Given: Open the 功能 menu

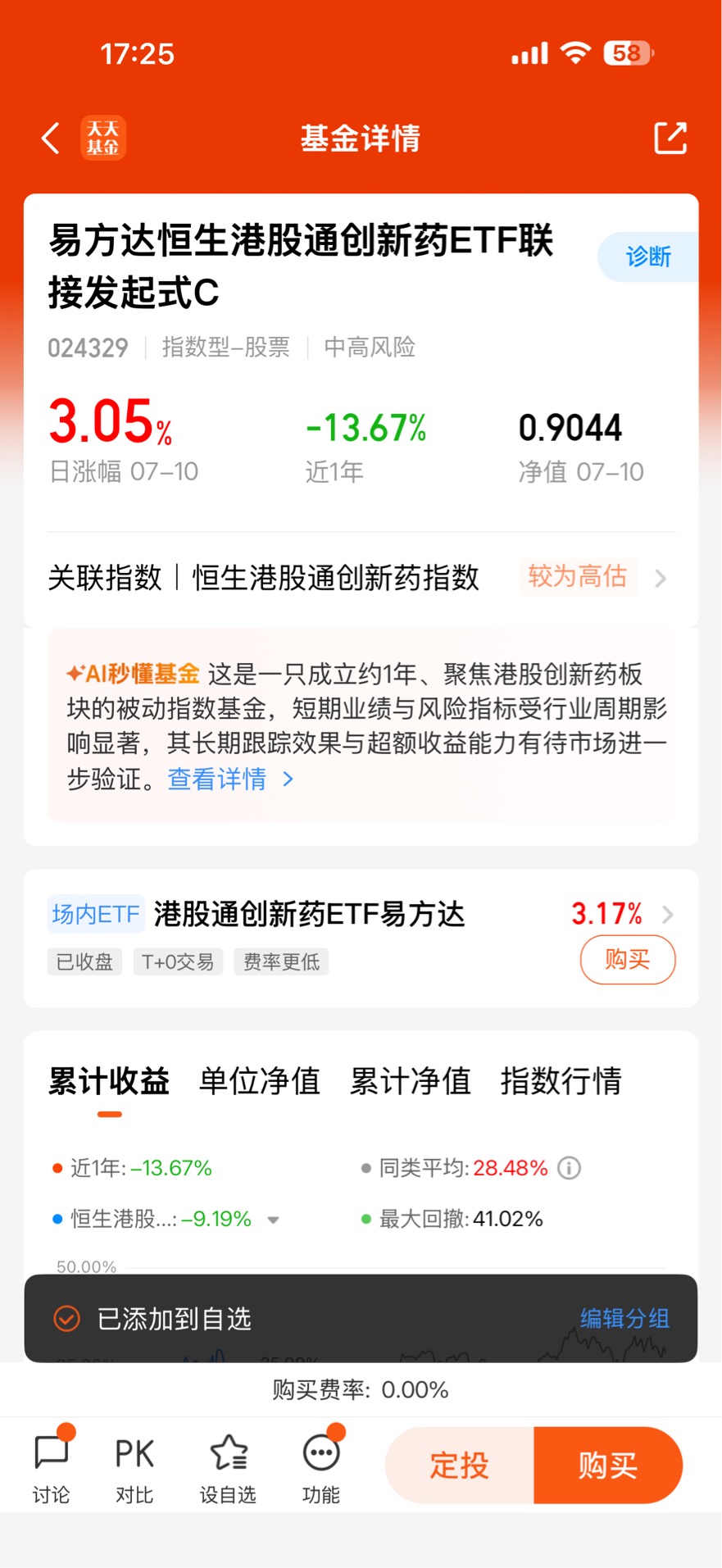Looking at the screenshot, I should 321,1469.
